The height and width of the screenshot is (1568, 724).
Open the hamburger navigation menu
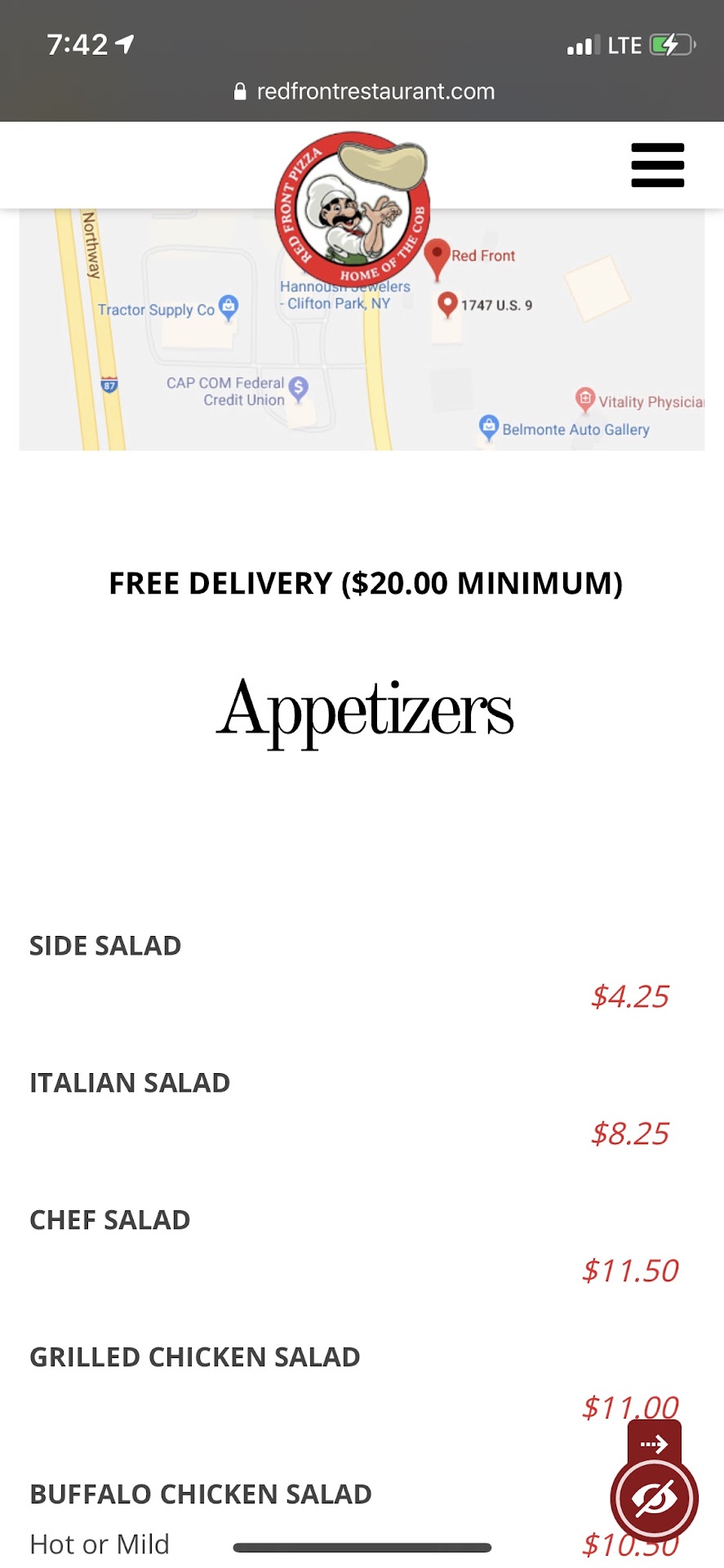(x=657, y=165)
